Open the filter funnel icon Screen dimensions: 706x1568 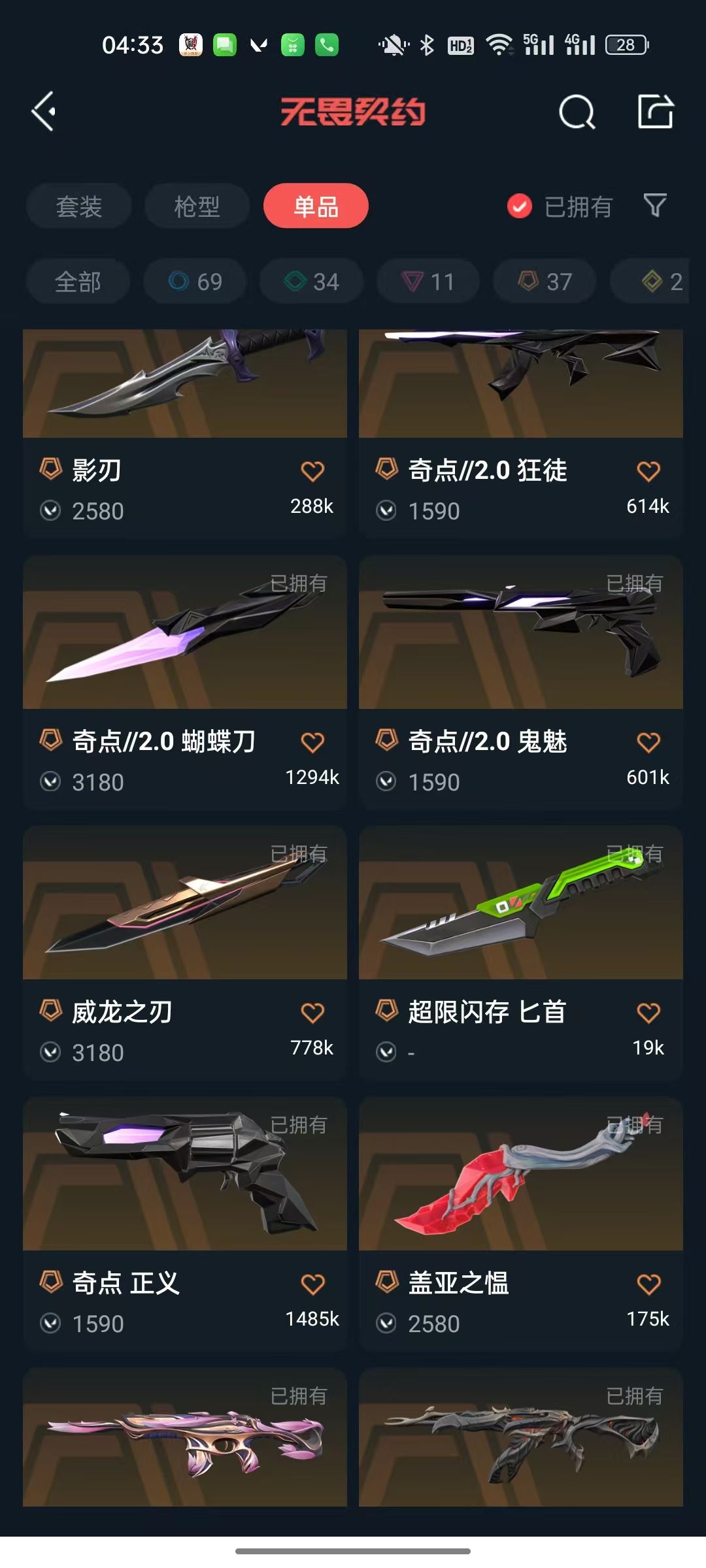coord(655,206)
